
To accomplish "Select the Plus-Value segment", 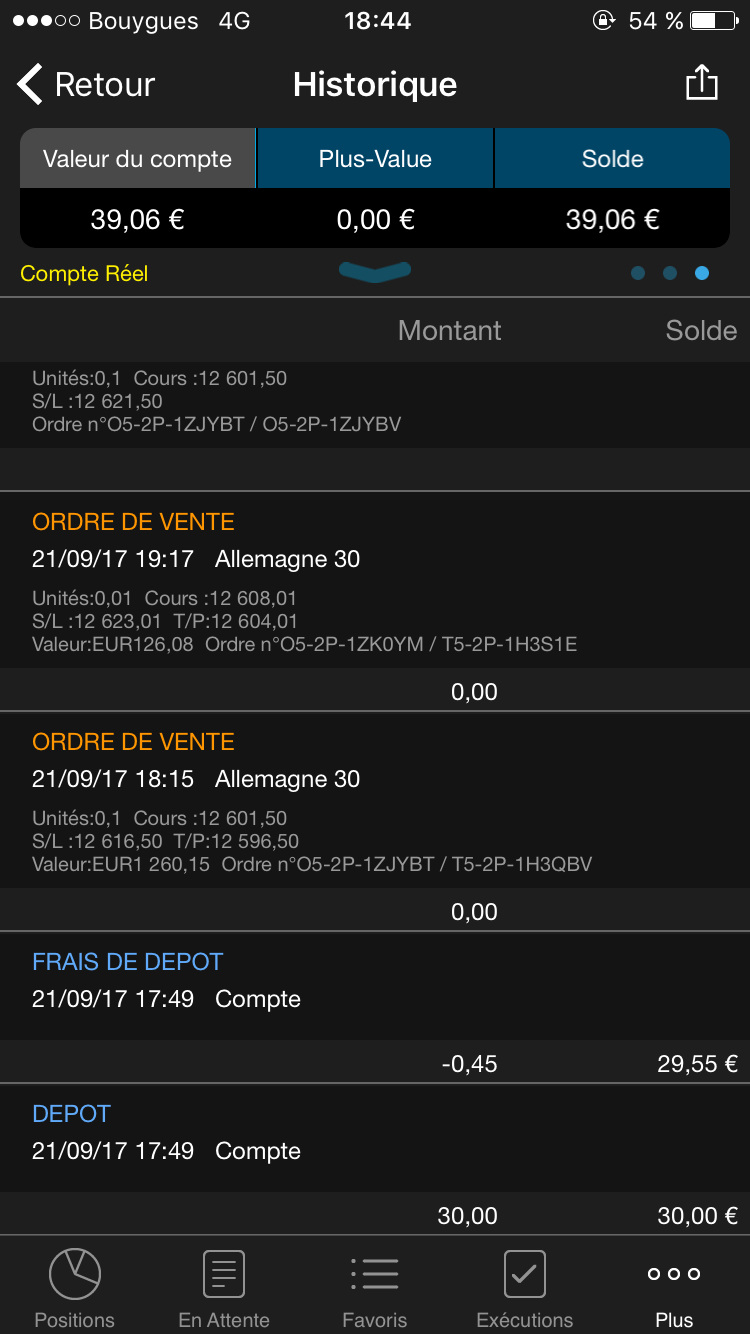I will coord(375,159).
